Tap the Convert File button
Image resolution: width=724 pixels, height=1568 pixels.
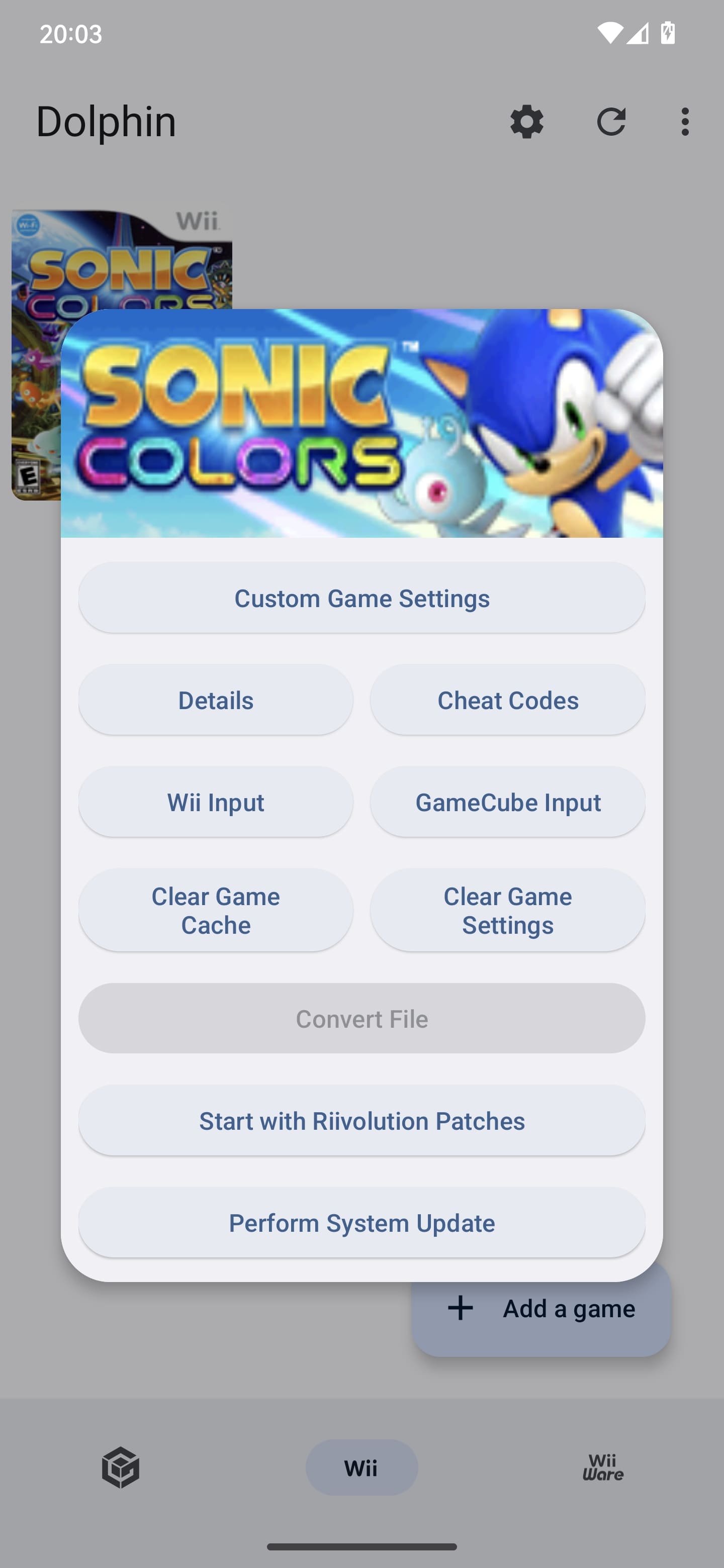coord(361,1018)
